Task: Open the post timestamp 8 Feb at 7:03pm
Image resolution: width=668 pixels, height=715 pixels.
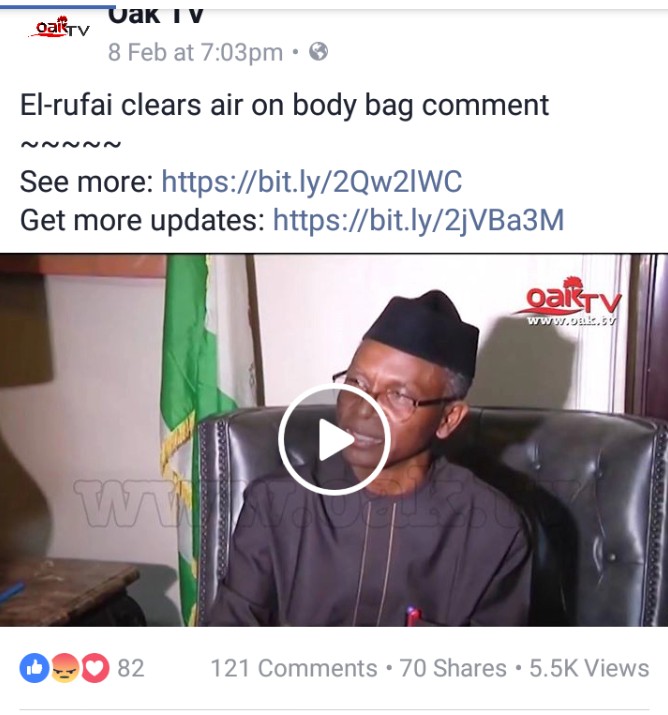Action: click(195, 52)
